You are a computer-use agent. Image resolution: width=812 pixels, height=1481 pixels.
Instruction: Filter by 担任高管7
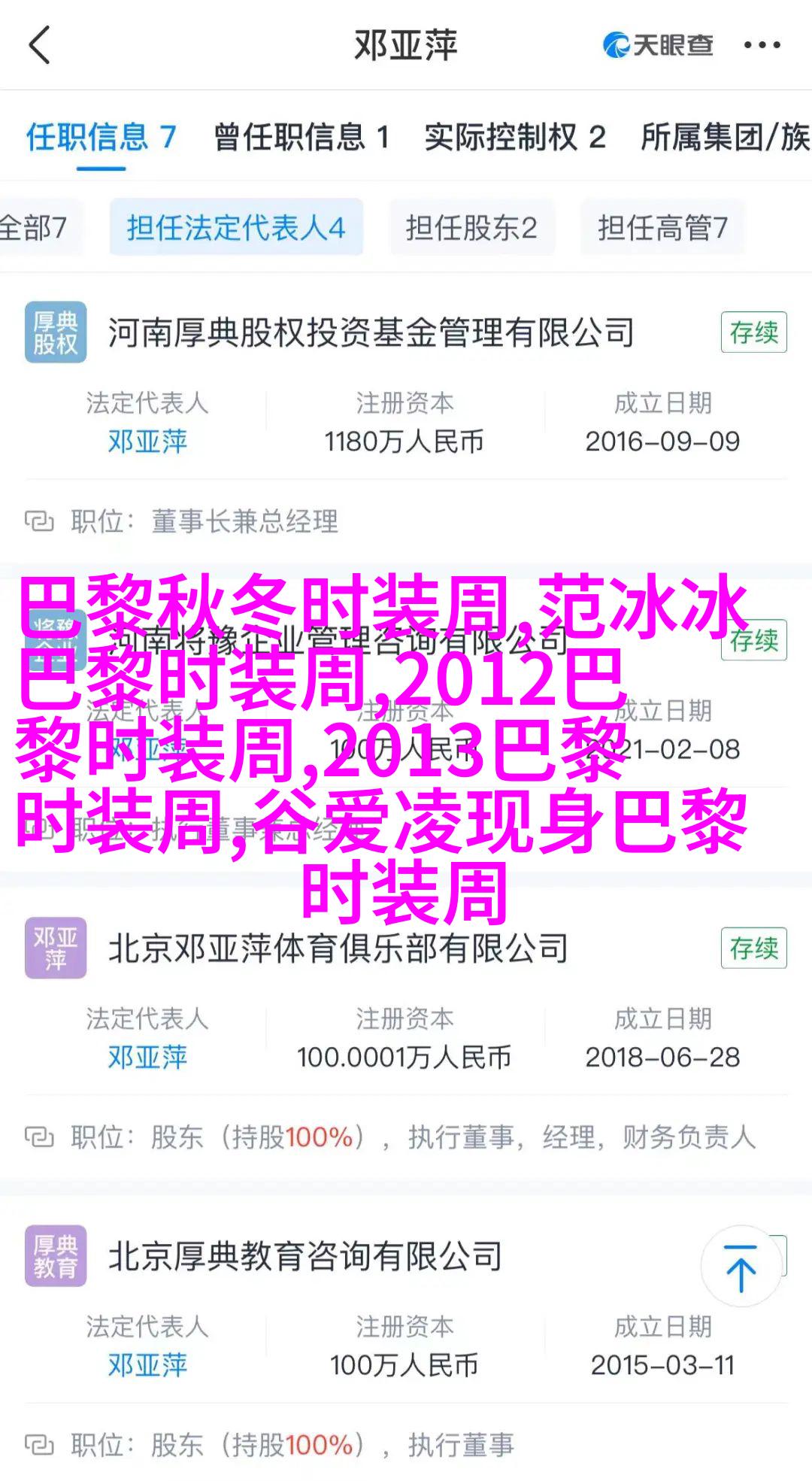tap(662, 228)
